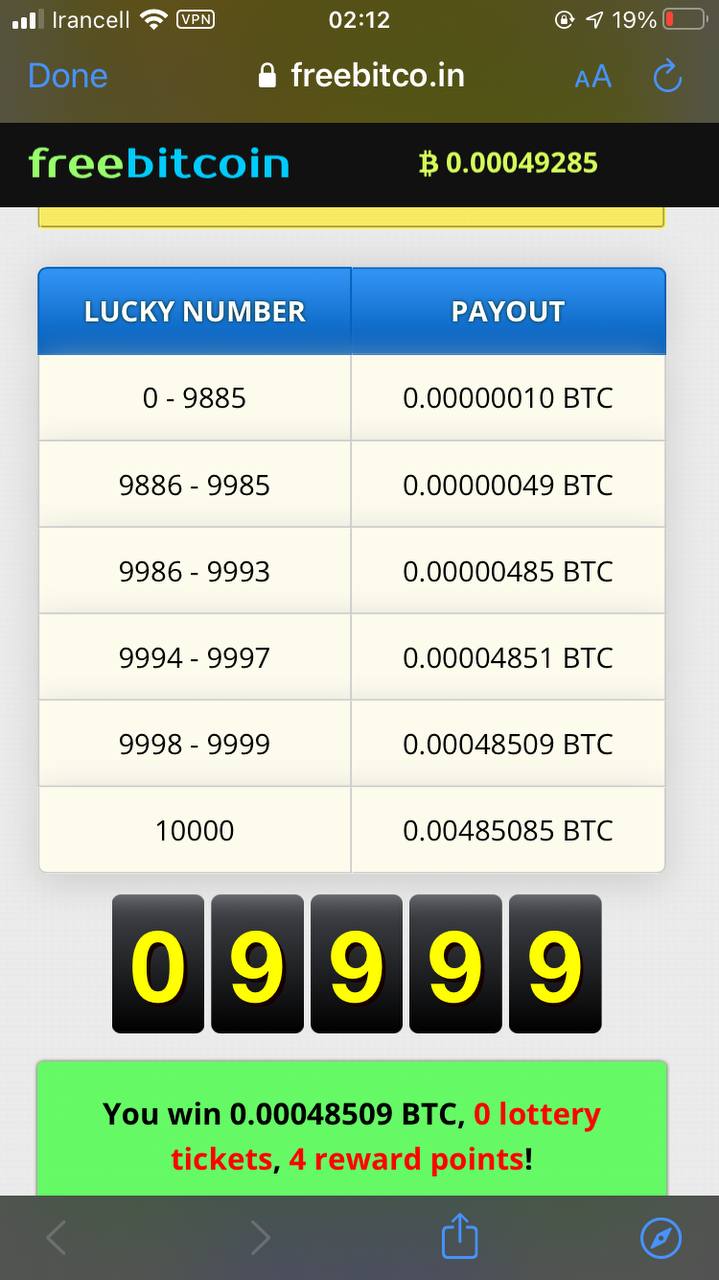Image resolution: width=719 pixels, height=1280 pixels.
Task: Go back to the previous page
Action: pyautogui.click(x=57, y=1238)
